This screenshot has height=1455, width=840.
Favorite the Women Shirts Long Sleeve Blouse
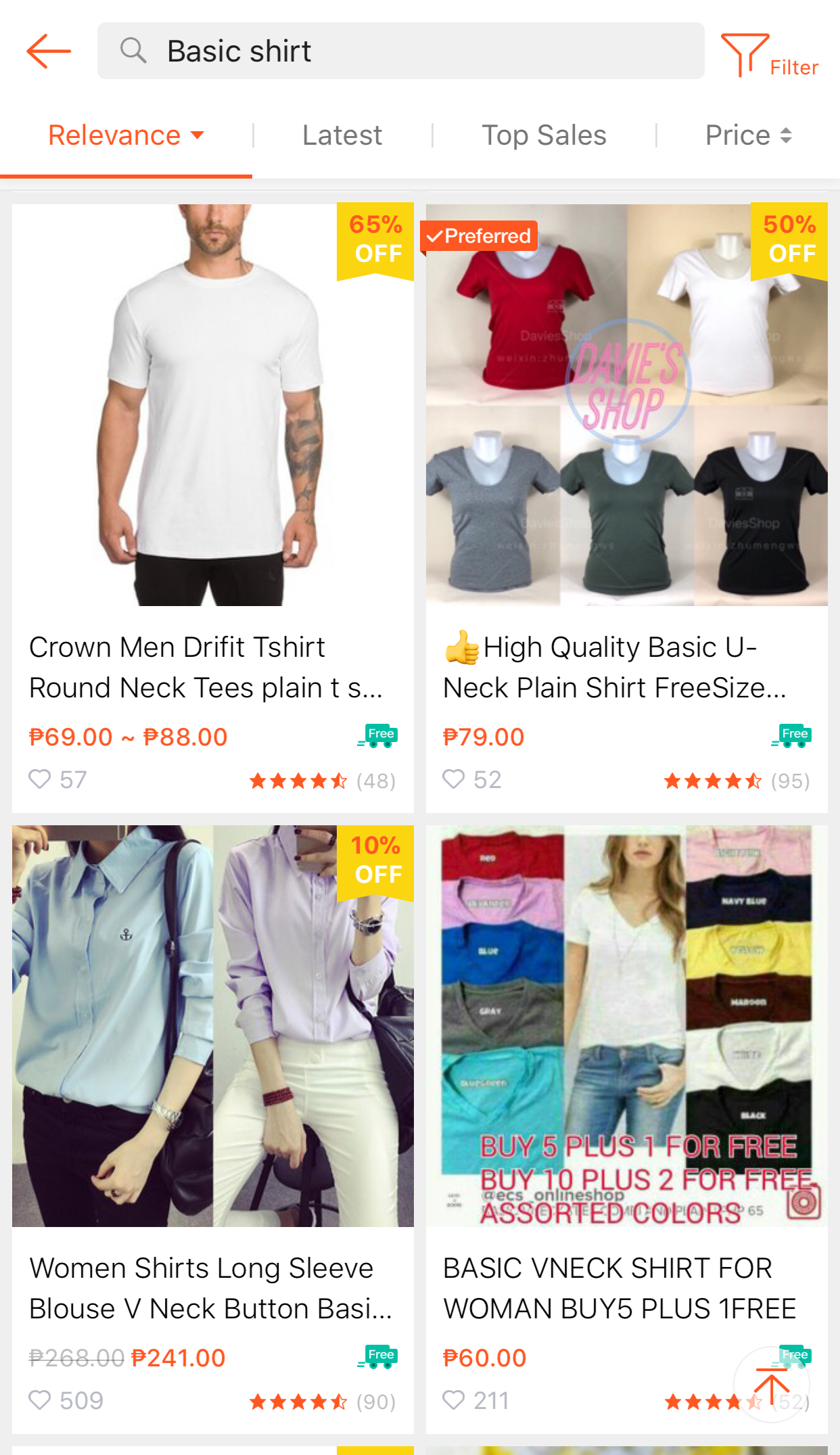point(40,1400)
